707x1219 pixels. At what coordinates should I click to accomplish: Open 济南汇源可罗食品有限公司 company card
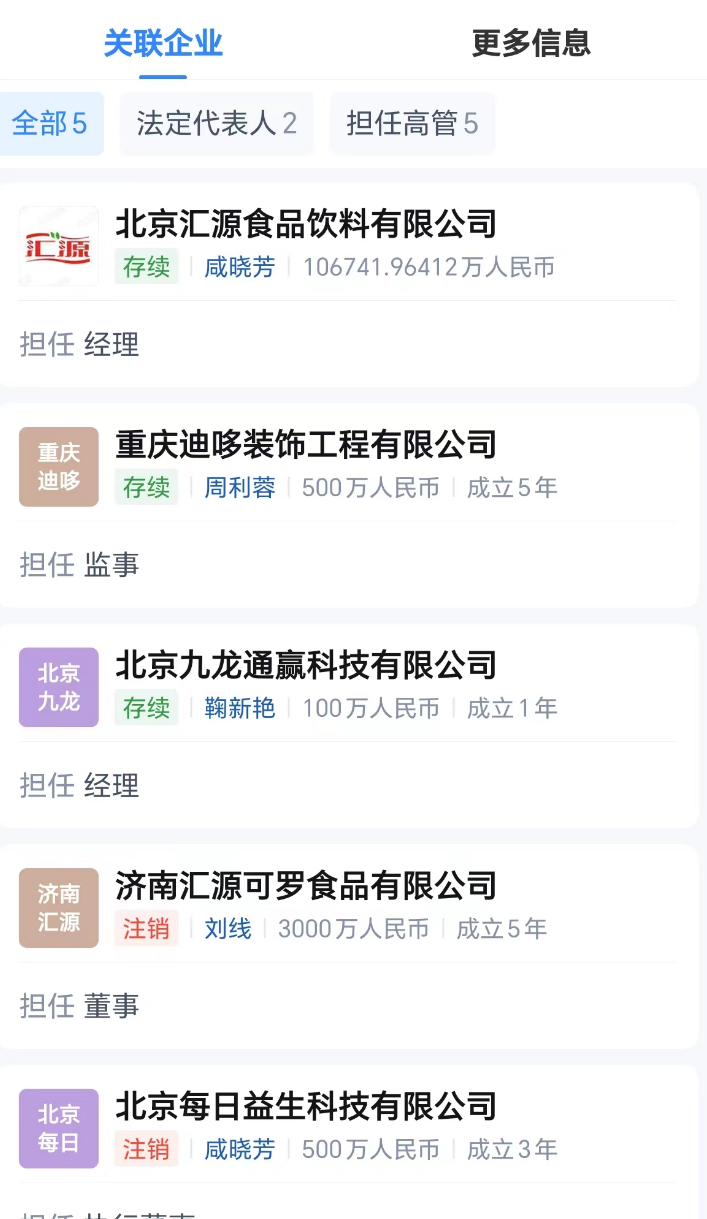(x=306, y=886)
